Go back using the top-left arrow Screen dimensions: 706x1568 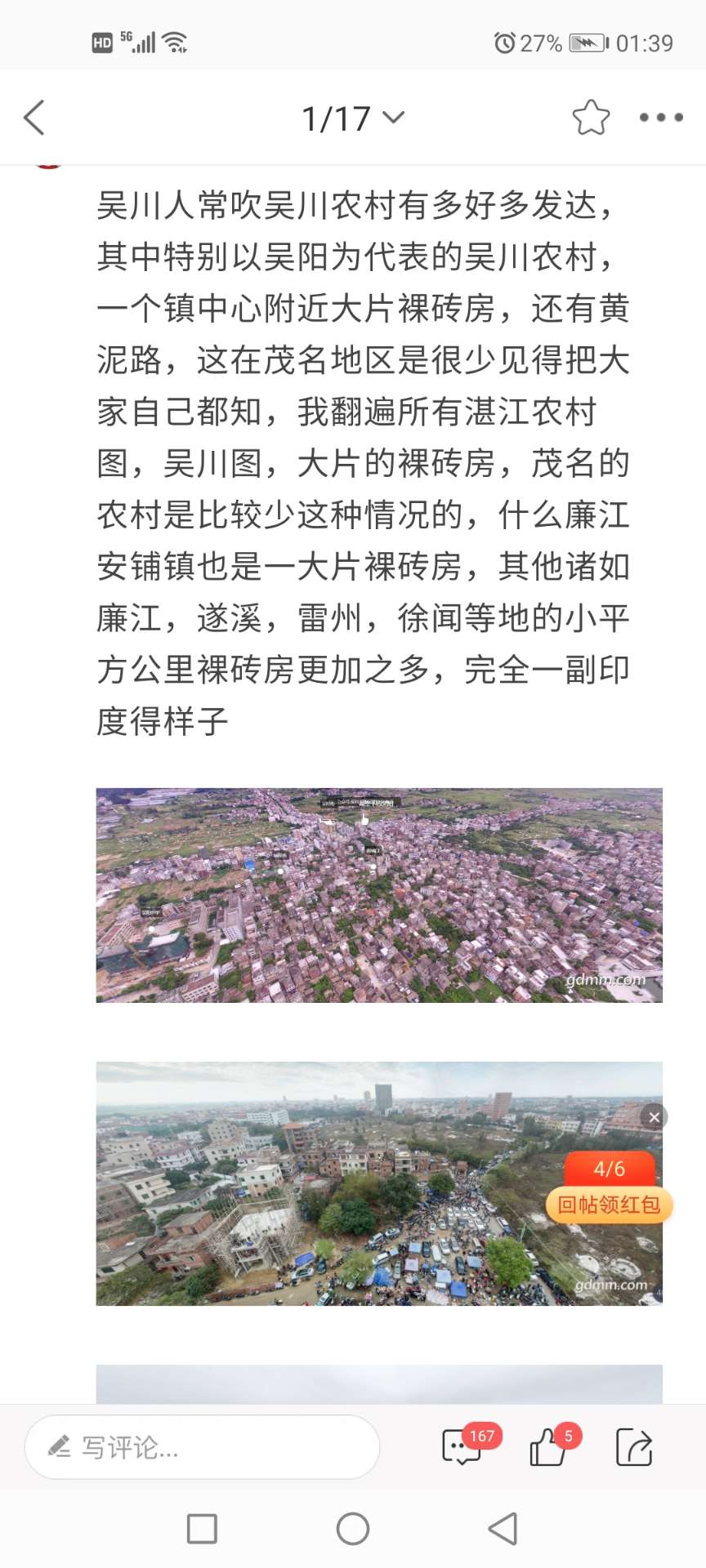[x=34, y=118]
